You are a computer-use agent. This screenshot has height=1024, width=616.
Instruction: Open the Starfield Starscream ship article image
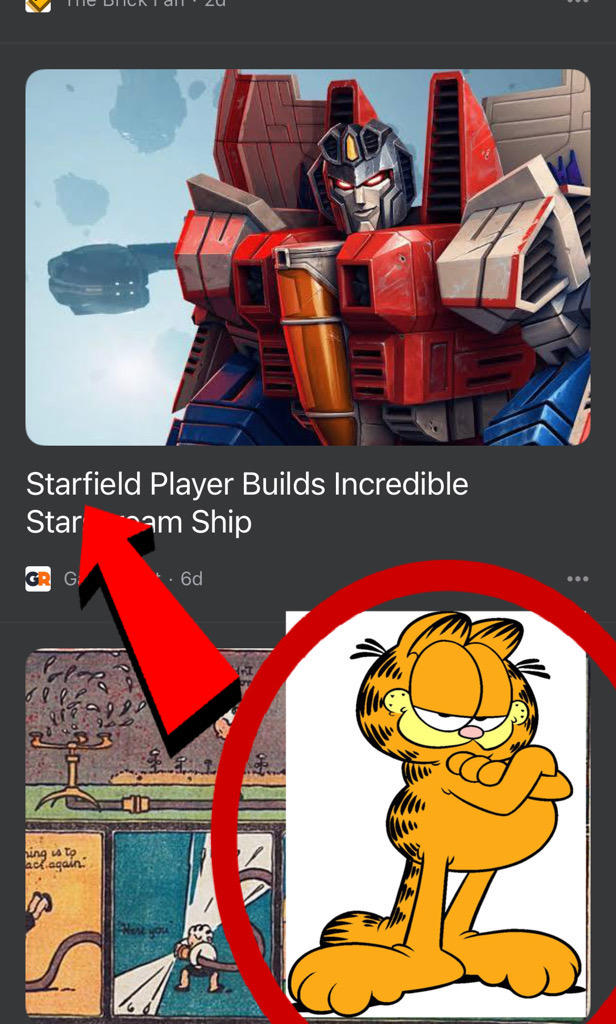pyautogui.click(x=308, y=257)
